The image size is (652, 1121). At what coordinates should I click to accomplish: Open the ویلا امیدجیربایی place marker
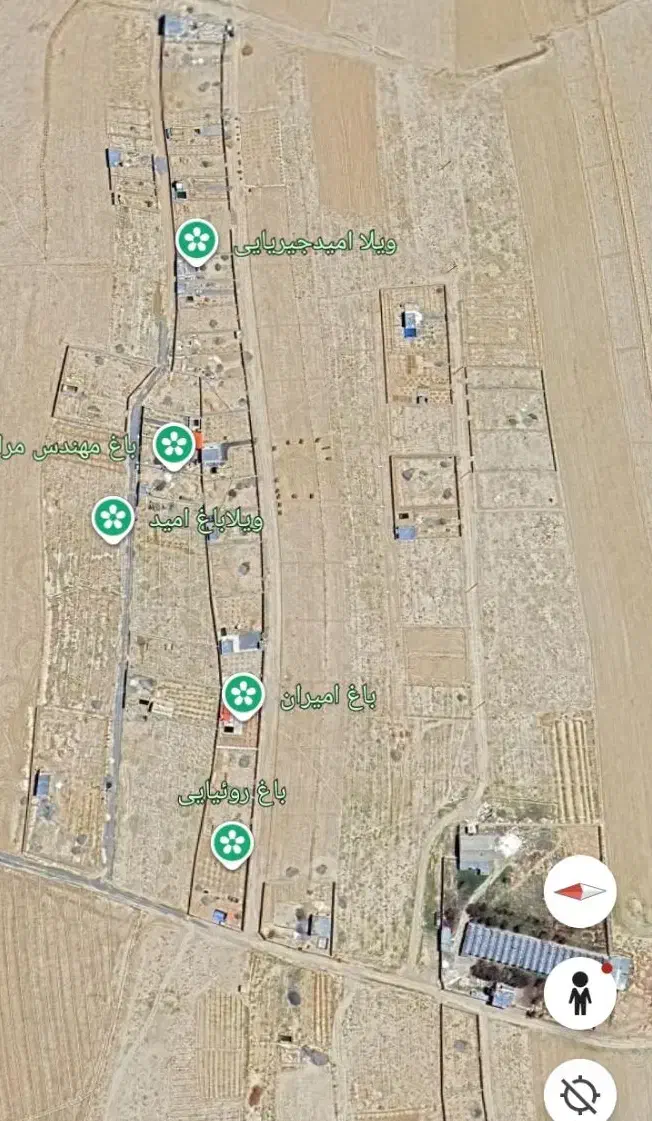click(x=197, y=239)
